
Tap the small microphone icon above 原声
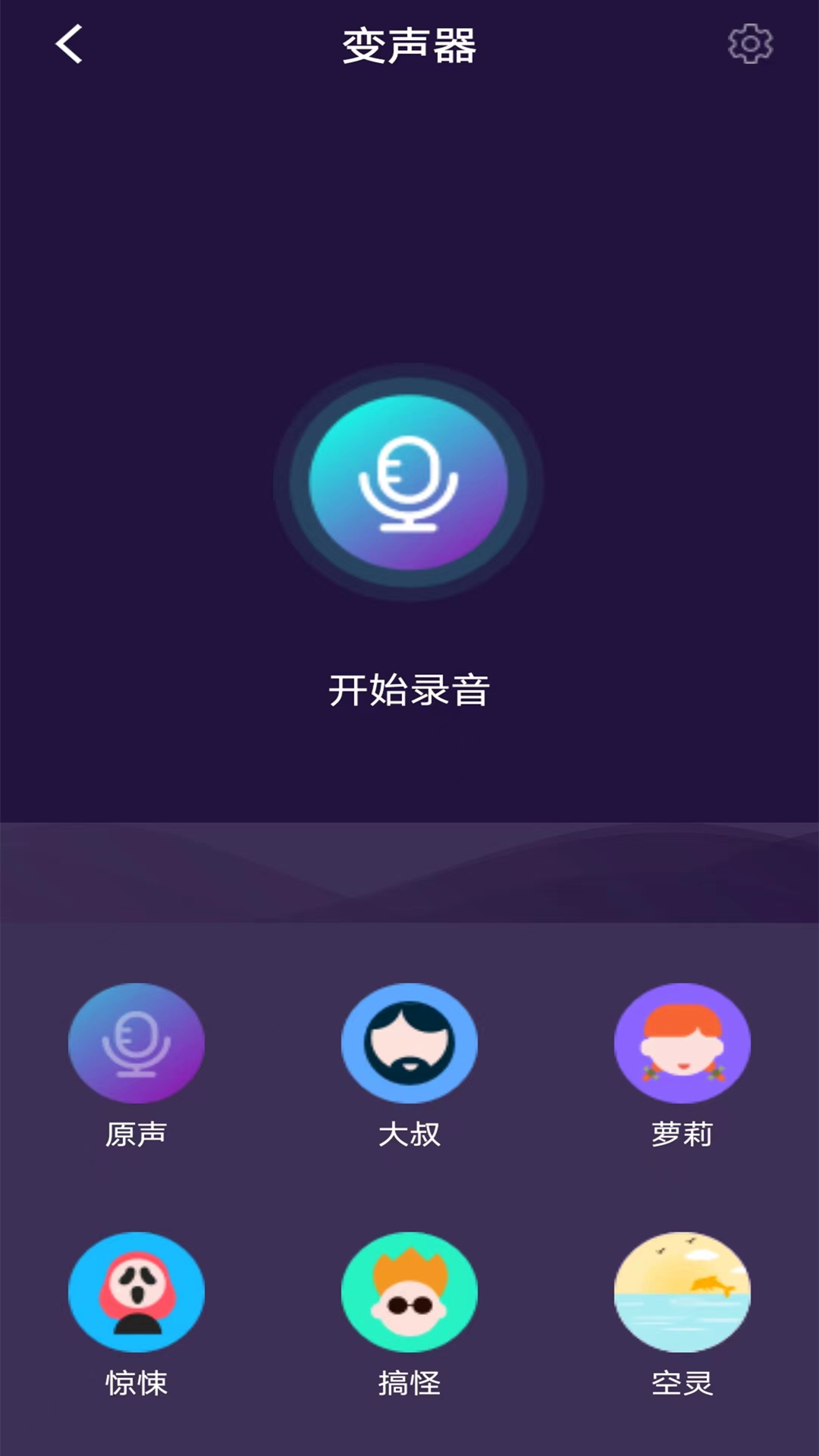(136, 1043)
